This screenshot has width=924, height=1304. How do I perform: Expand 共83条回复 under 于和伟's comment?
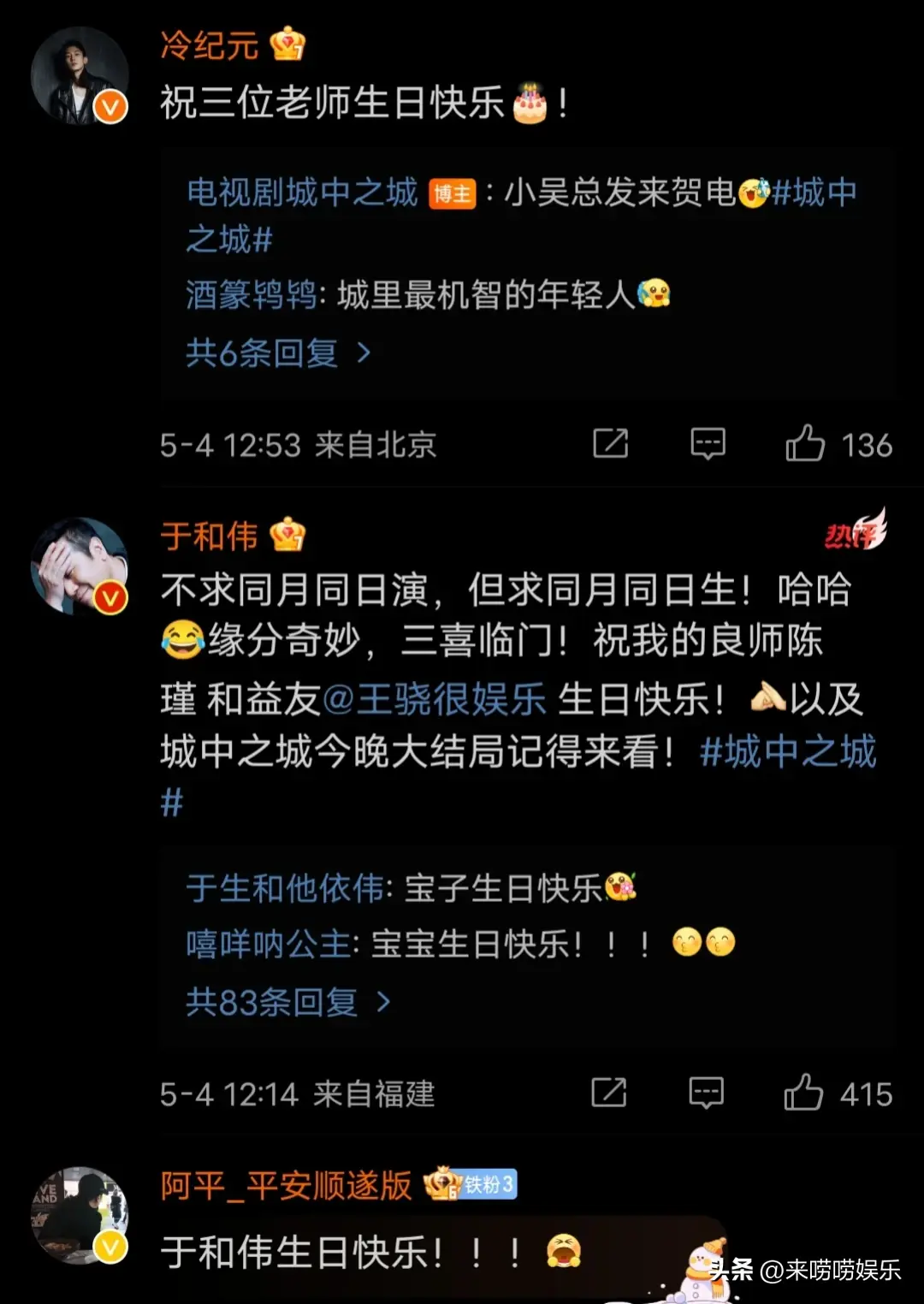coord(287,1001)
